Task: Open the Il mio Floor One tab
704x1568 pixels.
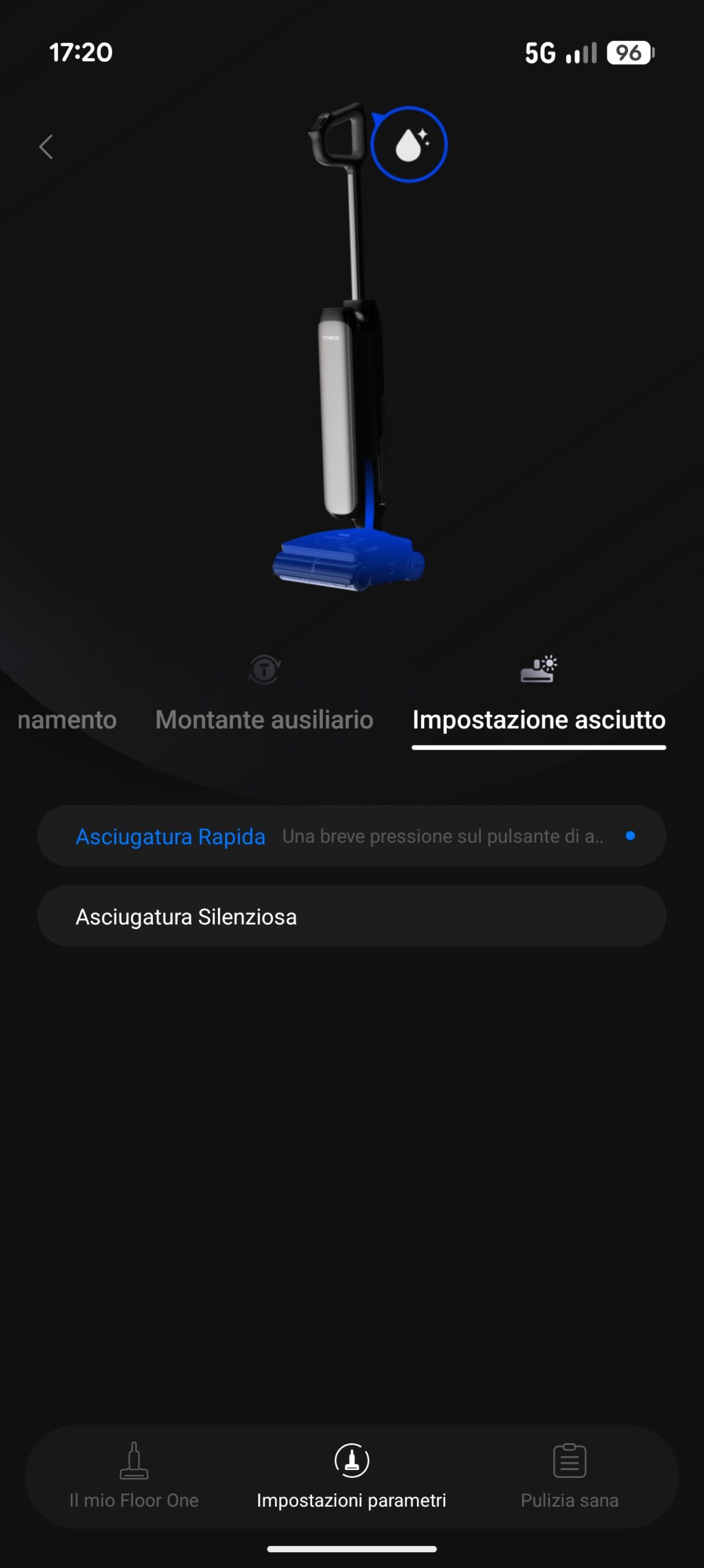Action: 134,1476
